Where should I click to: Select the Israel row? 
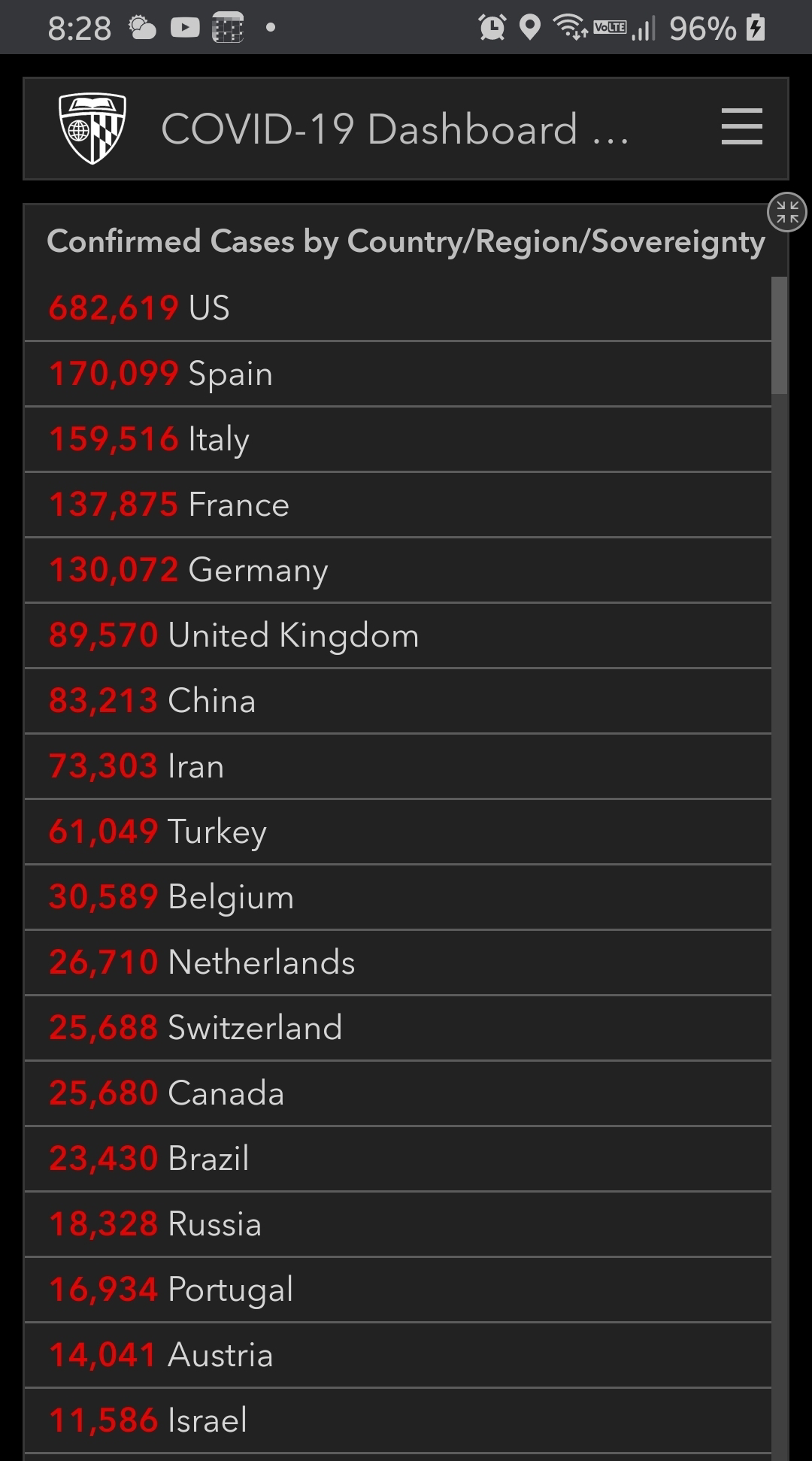(398, 1421)
